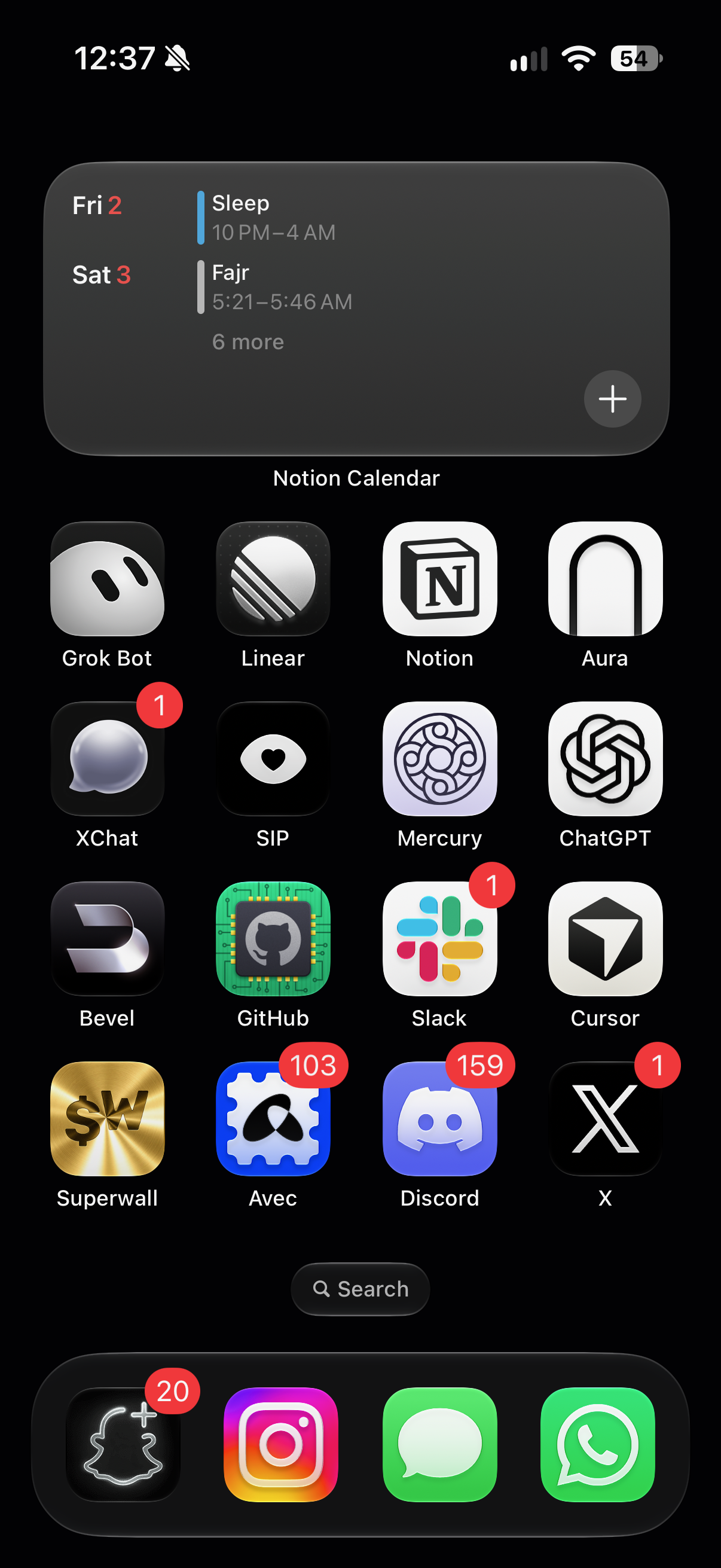The height and width of the screenshot is (1568, 721).
Task: Open GitHub
Action: [273, 939]
